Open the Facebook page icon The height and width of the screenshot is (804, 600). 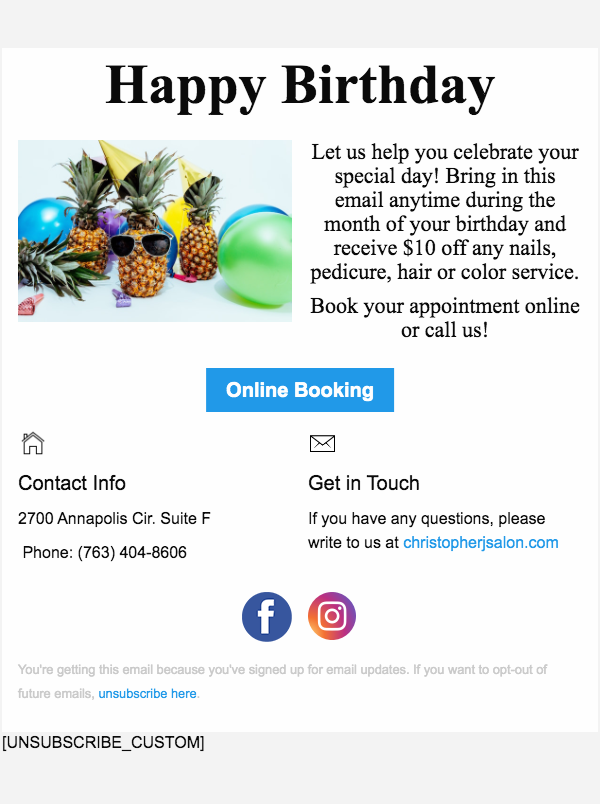tap(267, 617)
